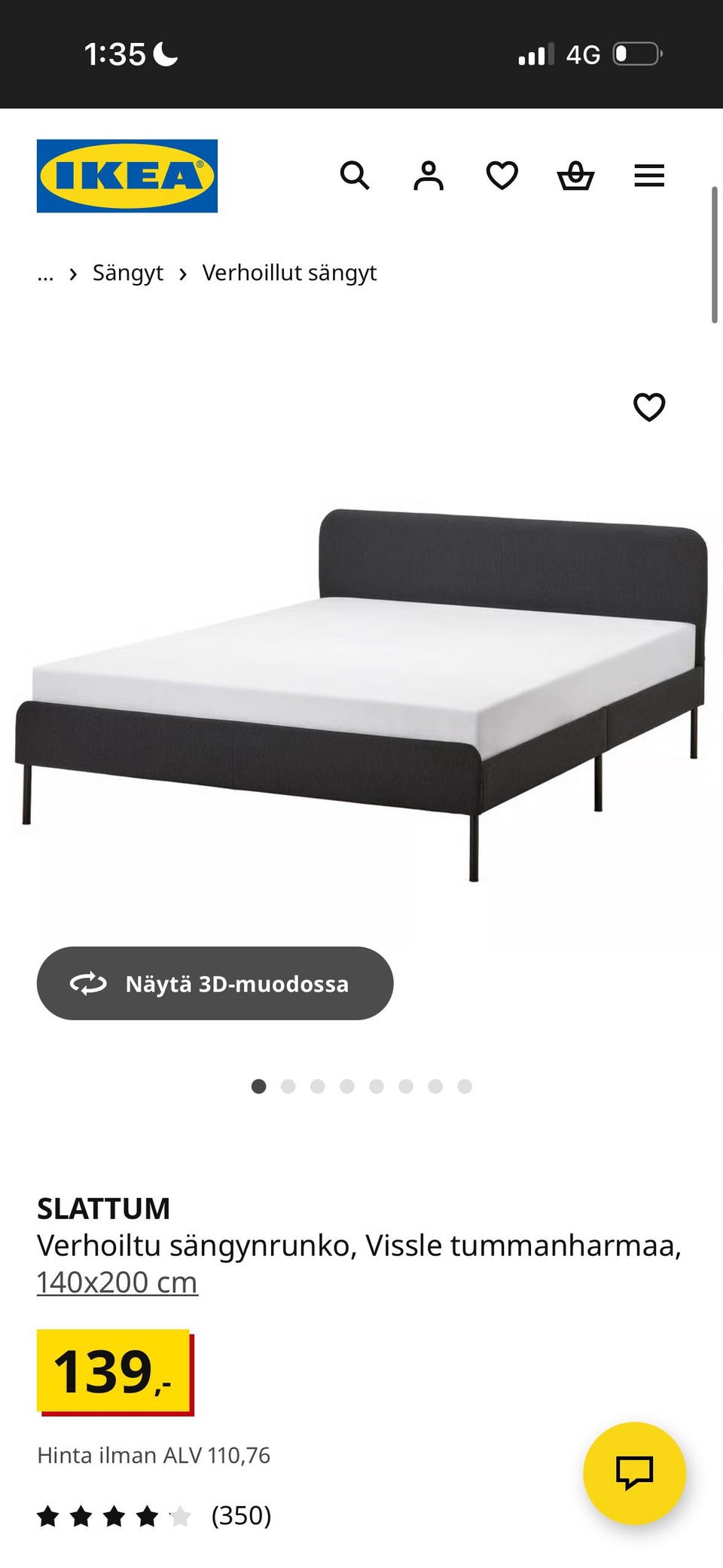Go to Sängyt breadcrumb category

(x=127, y=273)
